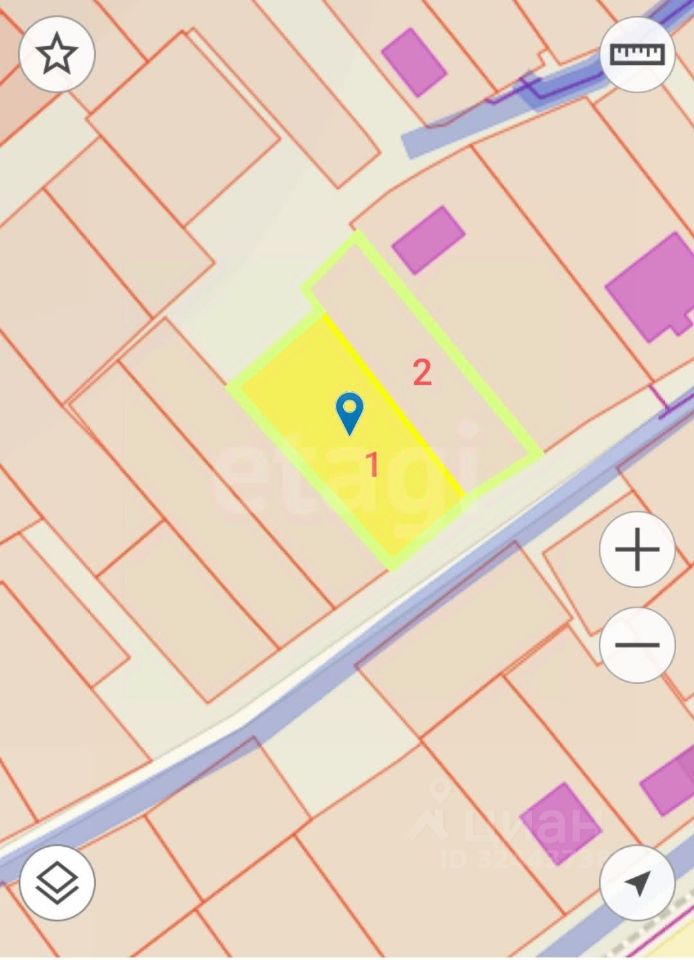Viewport: 694px width, 960px height.
Task: Open the map layers selector
Action: point(57,883)
